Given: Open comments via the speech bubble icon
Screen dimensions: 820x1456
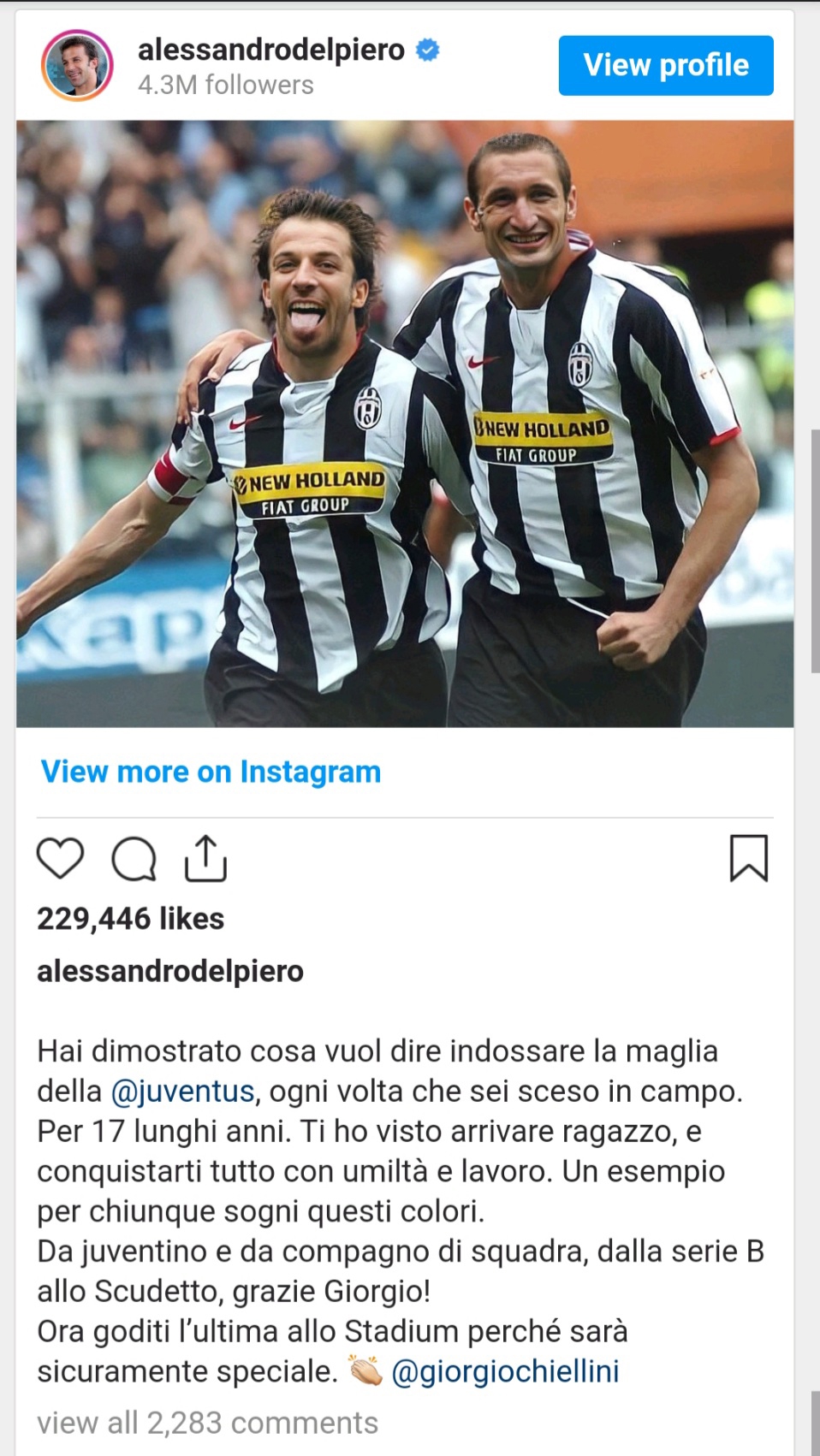Looking at the screenshot, I should click(x=134, y=858).
